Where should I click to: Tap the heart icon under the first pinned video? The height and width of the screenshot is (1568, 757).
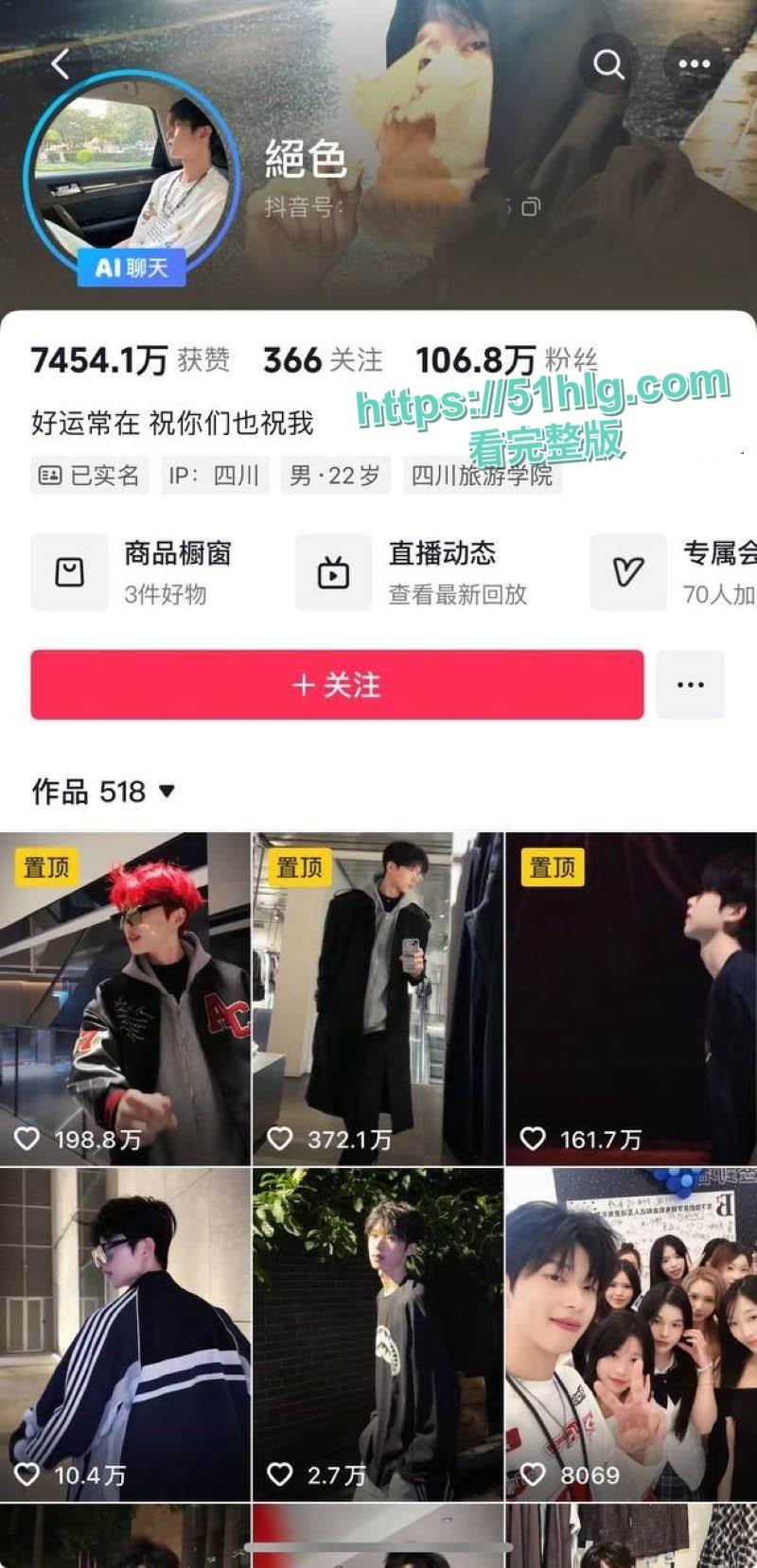click(28, 1140)
